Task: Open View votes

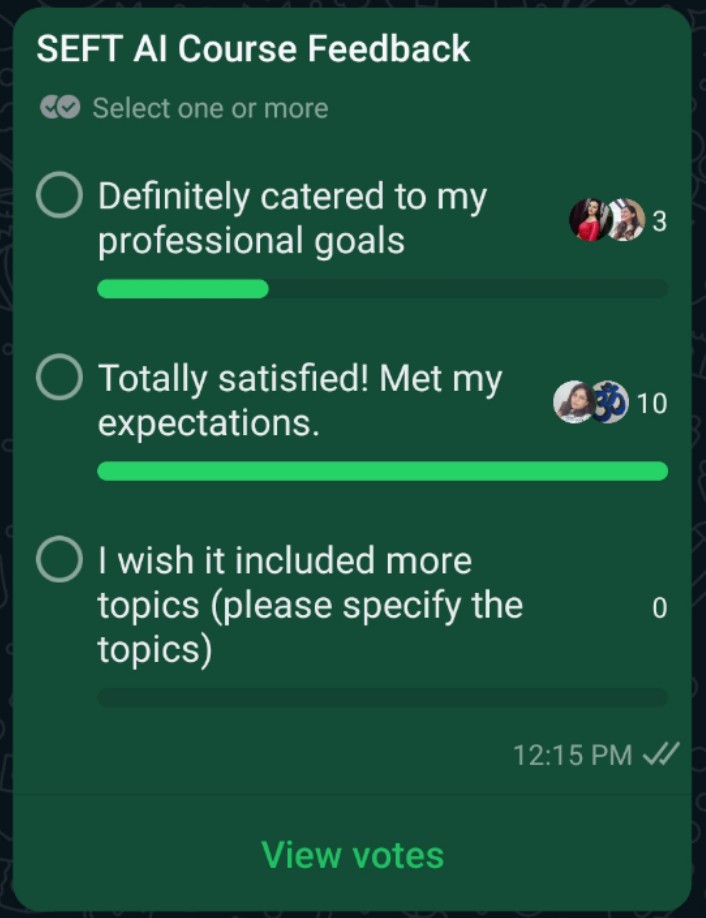Action: pos(352,856)
